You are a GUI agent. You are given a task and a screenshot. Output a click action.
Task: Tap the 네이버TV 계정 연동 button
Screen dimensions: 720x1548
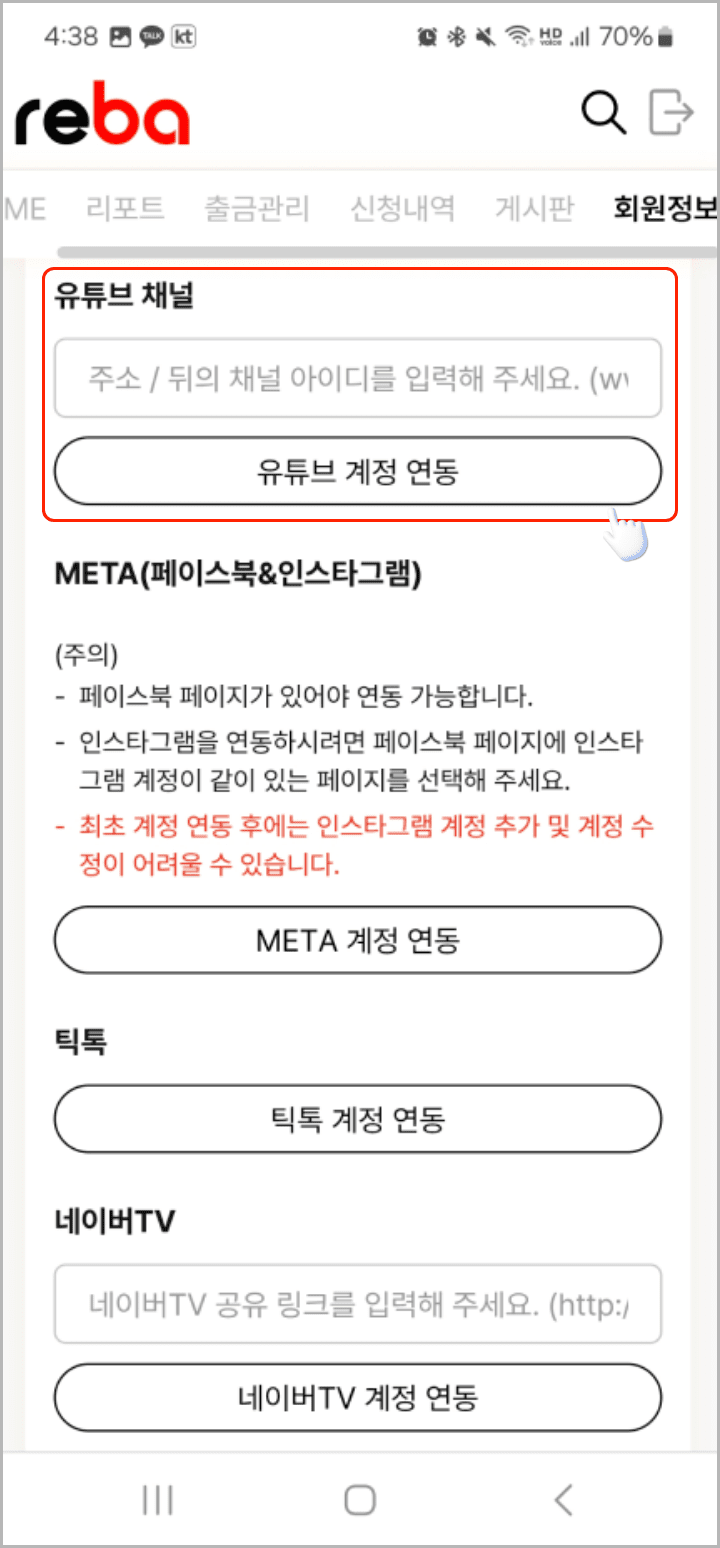point(357,1396)
